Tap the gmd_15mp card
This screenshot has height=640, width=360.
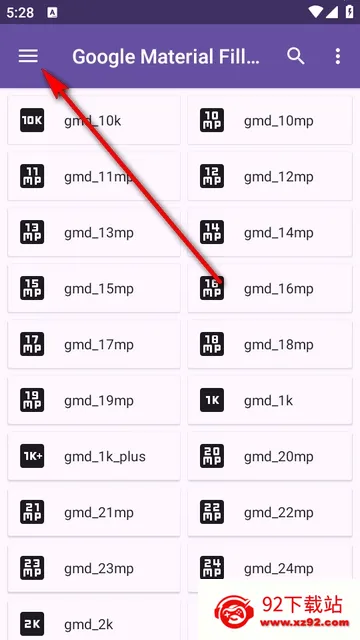pyautogui.click(x=94, y=288)
